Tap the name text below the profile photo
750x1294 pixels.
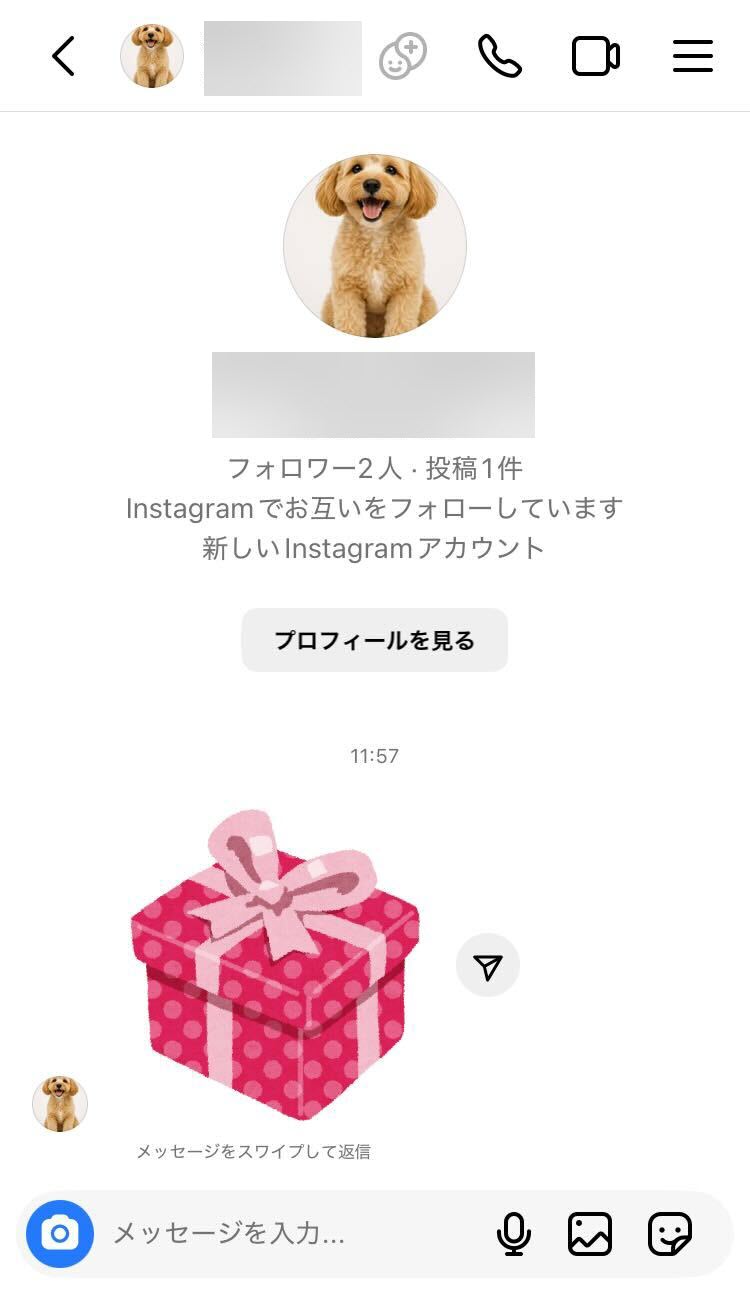(x=375, y=394)
